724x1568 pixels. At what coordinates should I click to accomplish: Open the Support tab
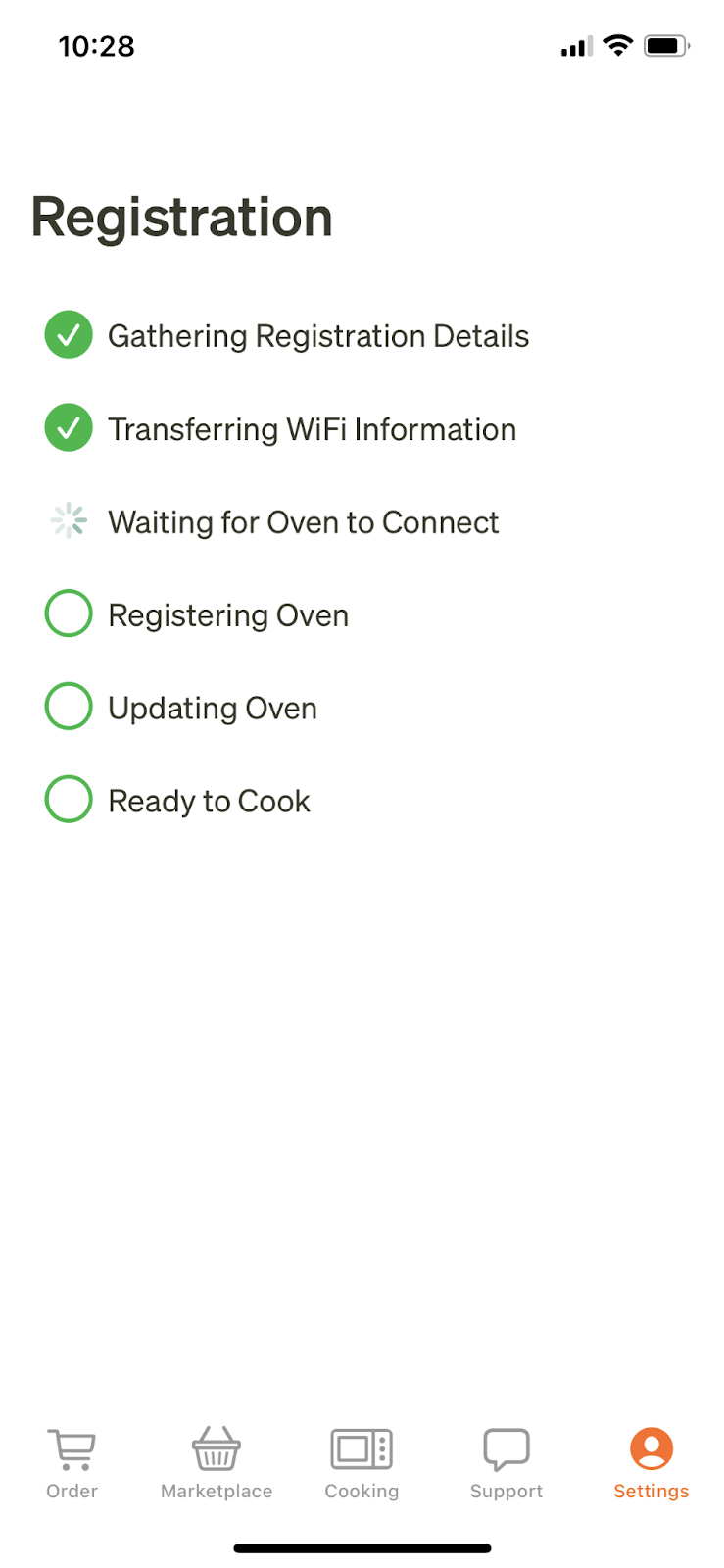click(507, 1463)
